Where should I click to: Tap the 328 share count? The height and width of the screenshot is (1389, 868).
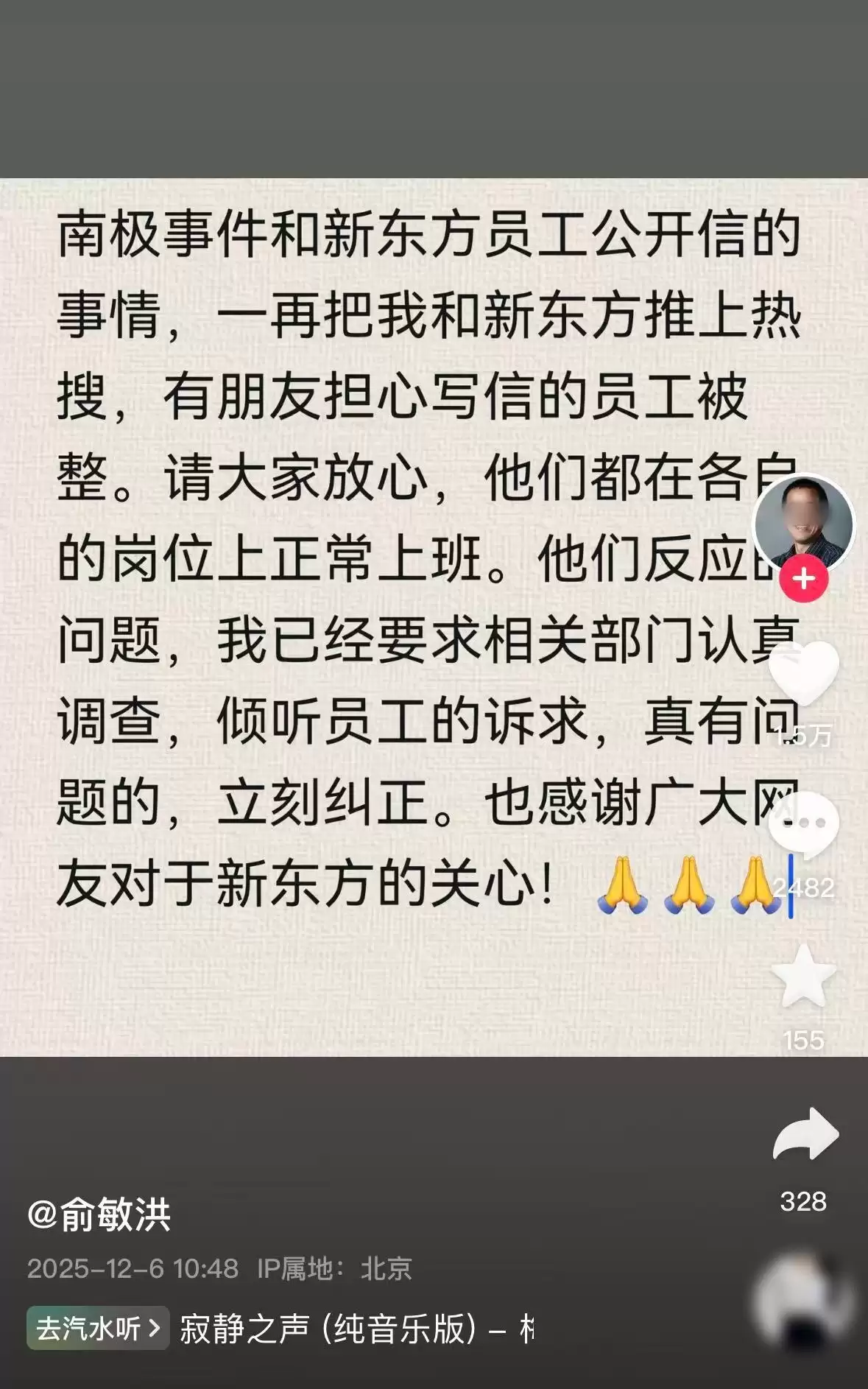click(805, 1200)
